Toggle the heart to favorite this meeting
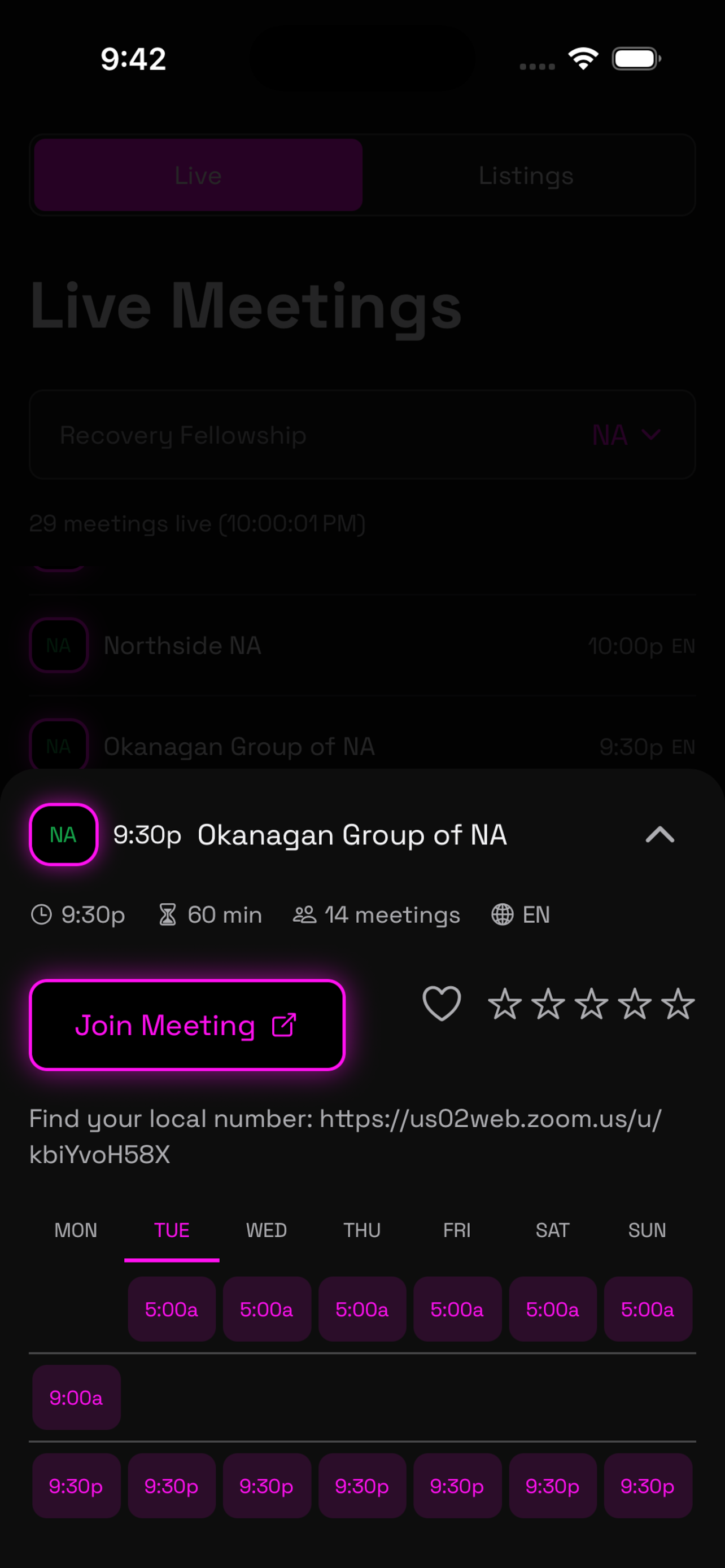 (442, 1005)
